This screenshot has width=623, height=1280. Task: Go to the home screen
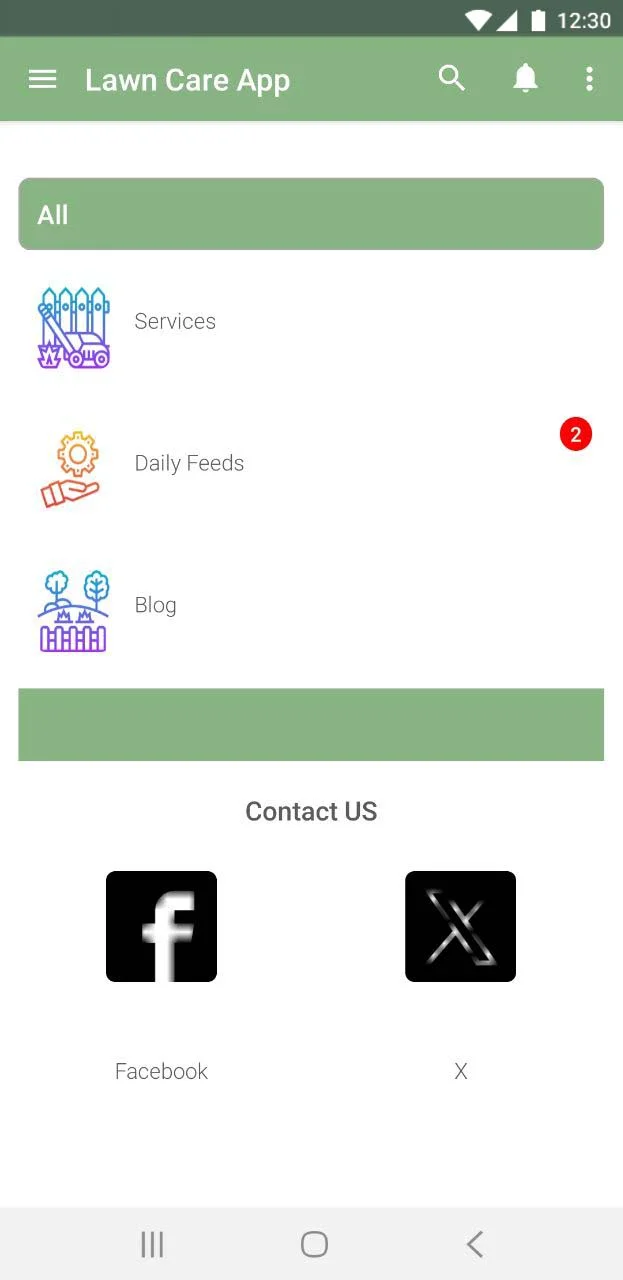point(314,1244)
